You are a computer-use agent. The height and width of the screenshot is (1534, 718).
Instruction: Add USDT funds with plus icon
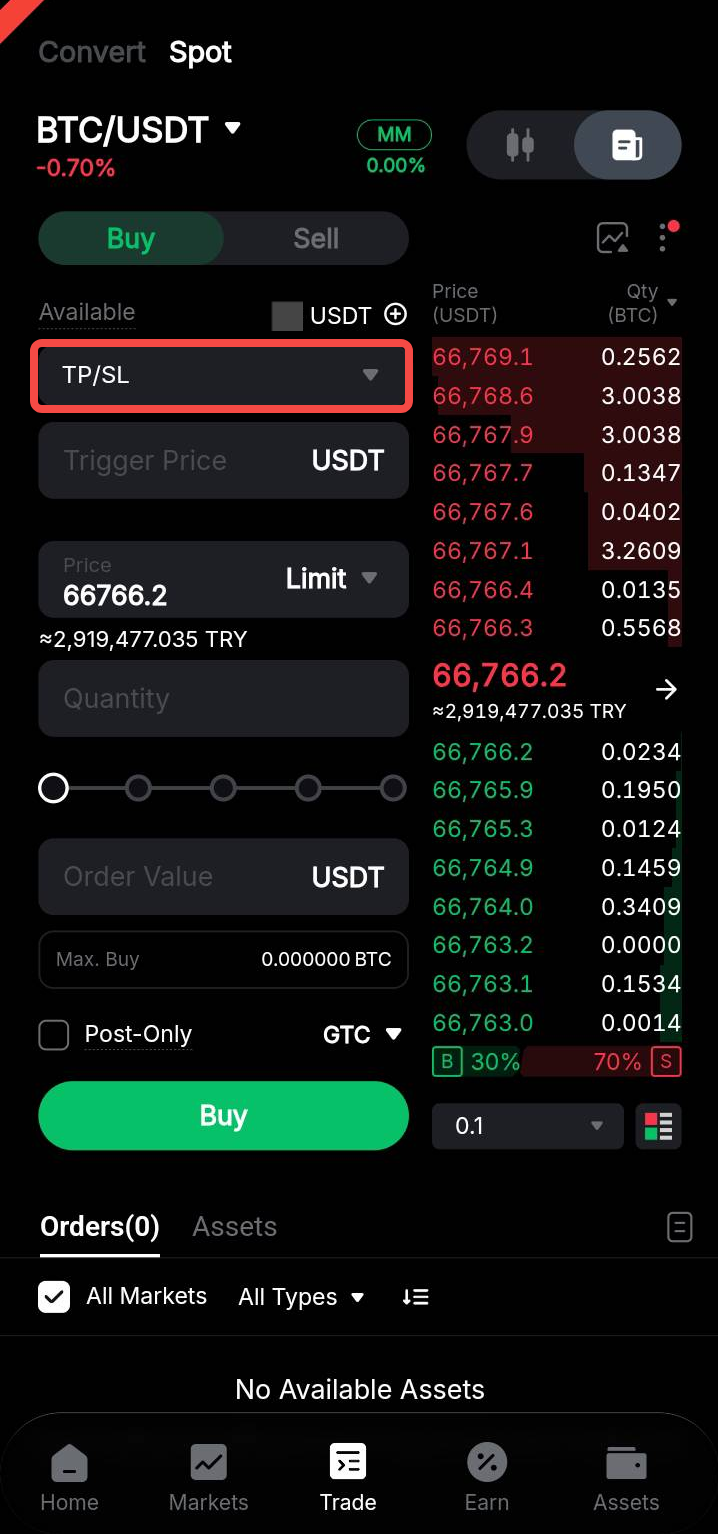[396, 315]
